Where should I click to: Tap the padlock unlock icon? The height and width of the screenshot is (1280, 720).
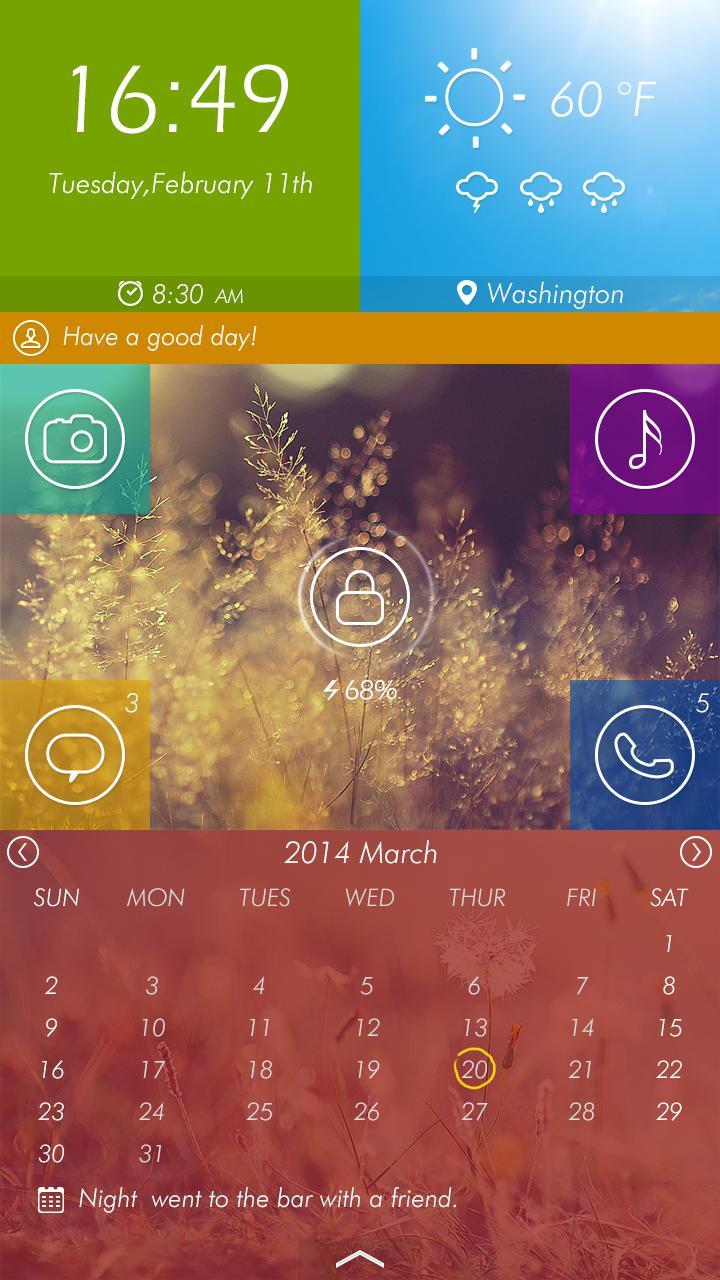tap(360, 599)
